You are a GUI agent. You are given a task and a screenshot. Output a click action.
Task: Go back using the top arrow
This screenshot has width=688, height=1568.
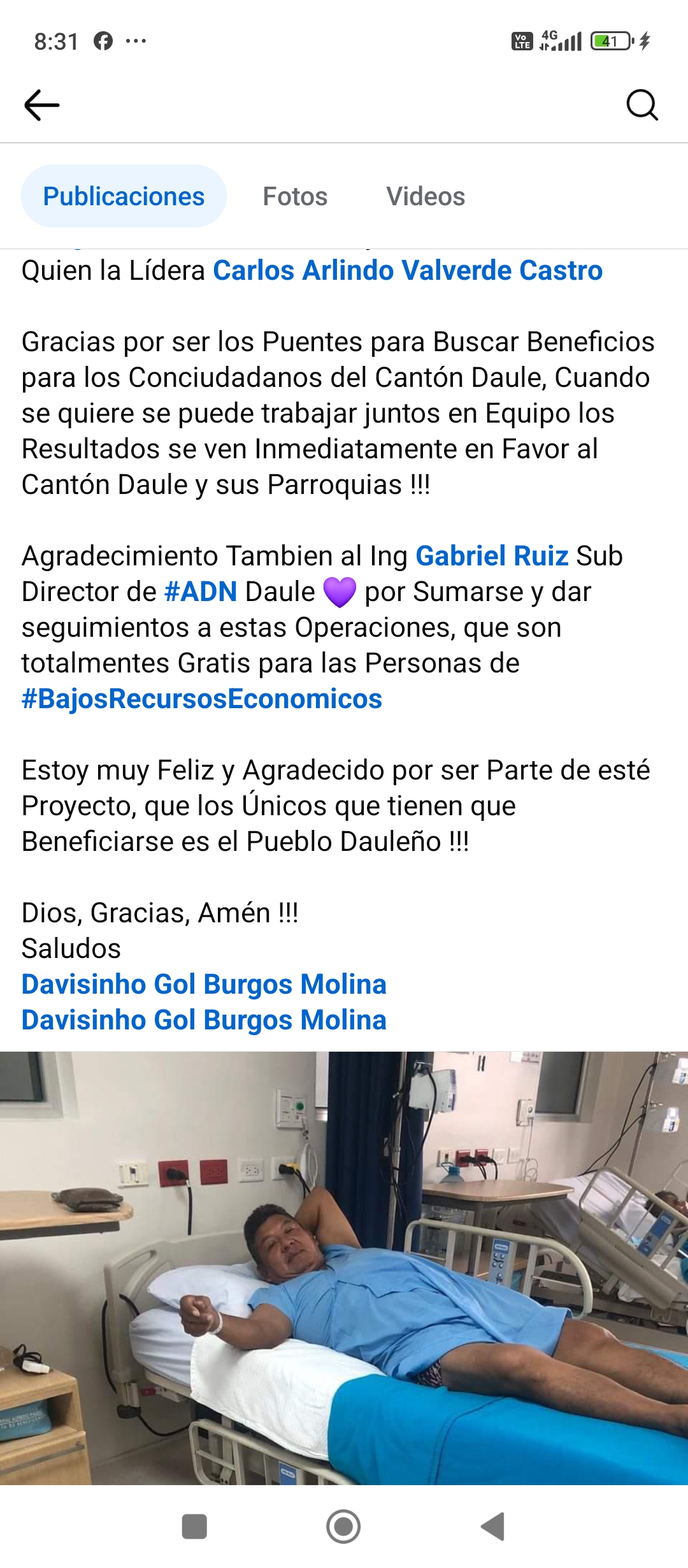pos(42,105)
